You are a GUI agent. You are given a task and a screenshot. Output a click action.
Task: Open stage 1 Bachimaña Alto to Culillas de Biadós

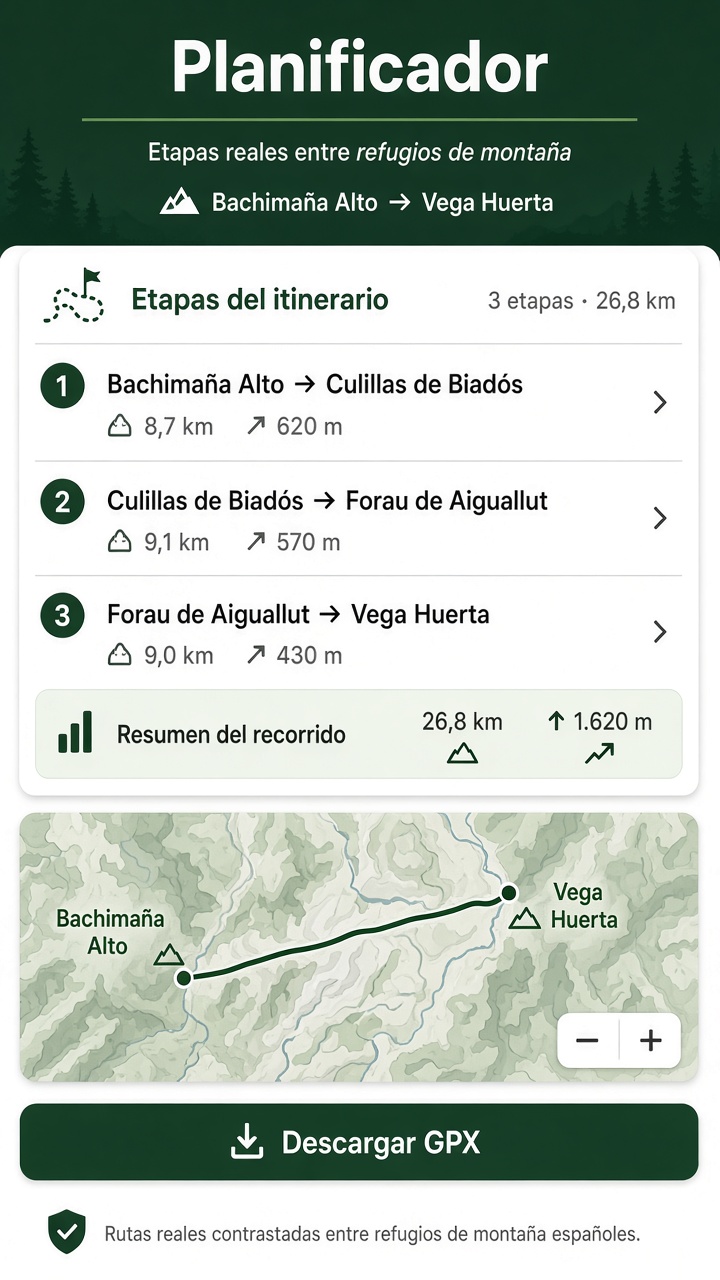pyautogui.click(x=359, y=403)
